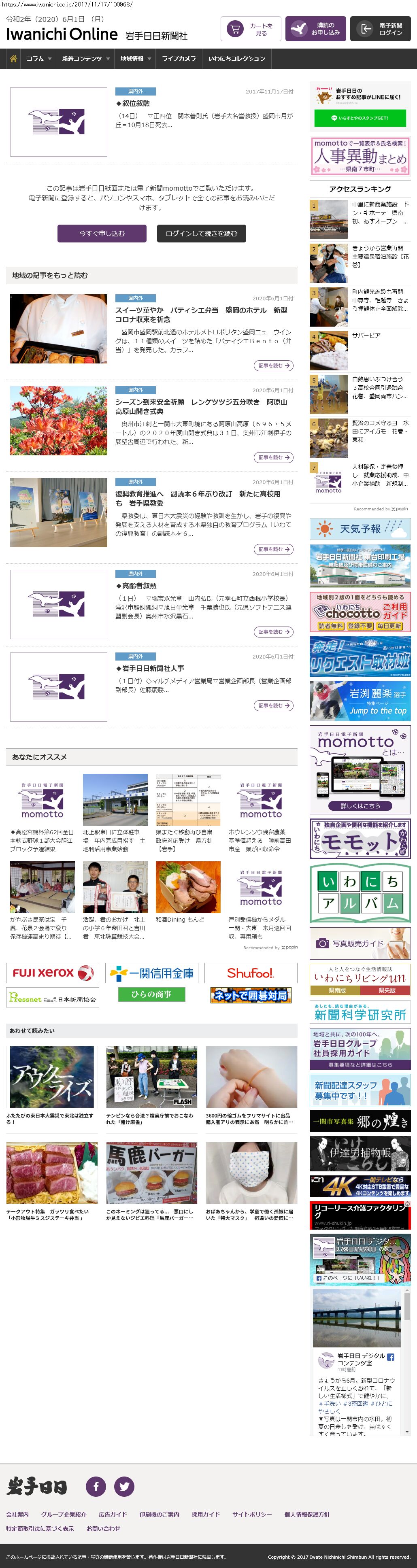Expand the 新着コンテンツ menu
The width and height of the screenshot is (417, 1568).
pyautogui.click(x=85, y=59)
